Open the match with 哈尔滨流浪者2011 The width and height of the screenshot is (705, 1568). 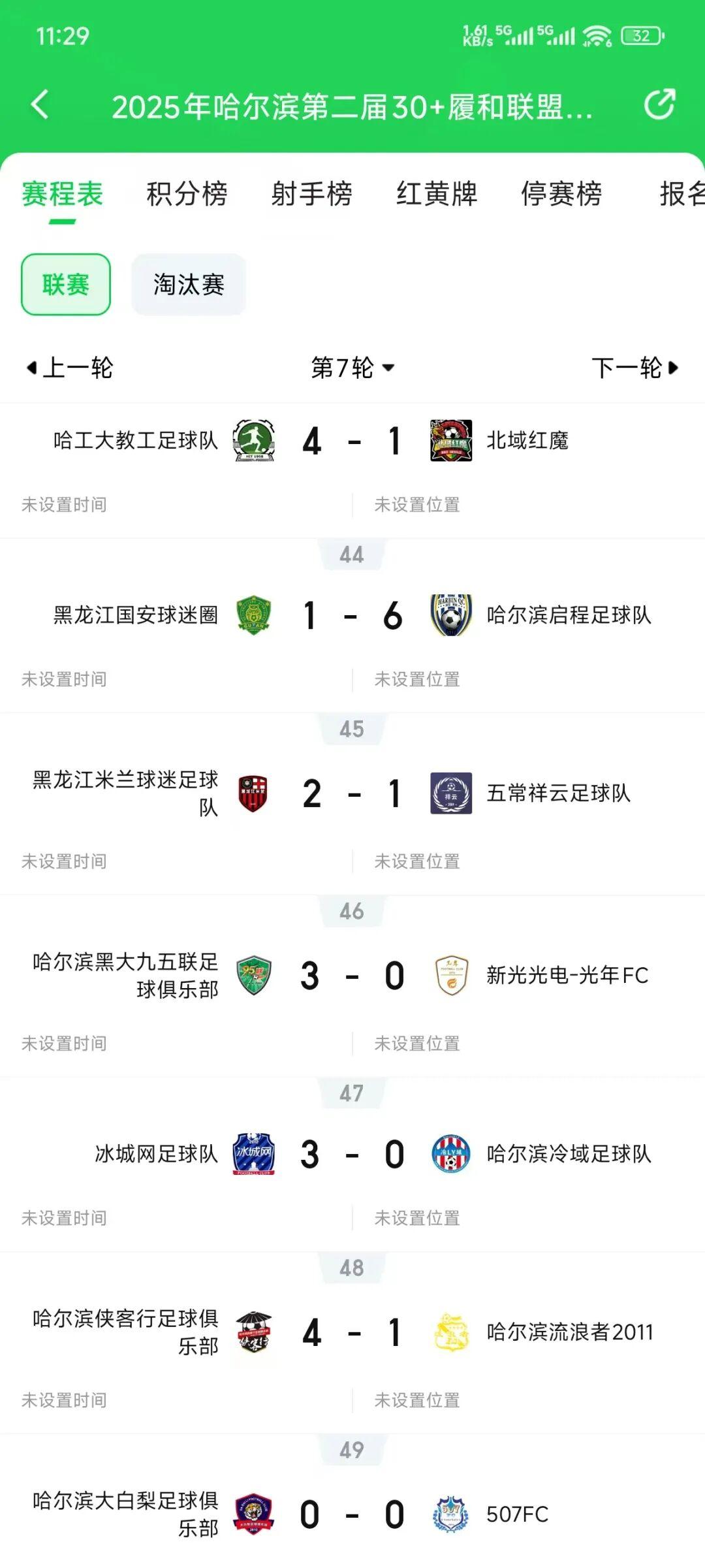pos(352,1332)
